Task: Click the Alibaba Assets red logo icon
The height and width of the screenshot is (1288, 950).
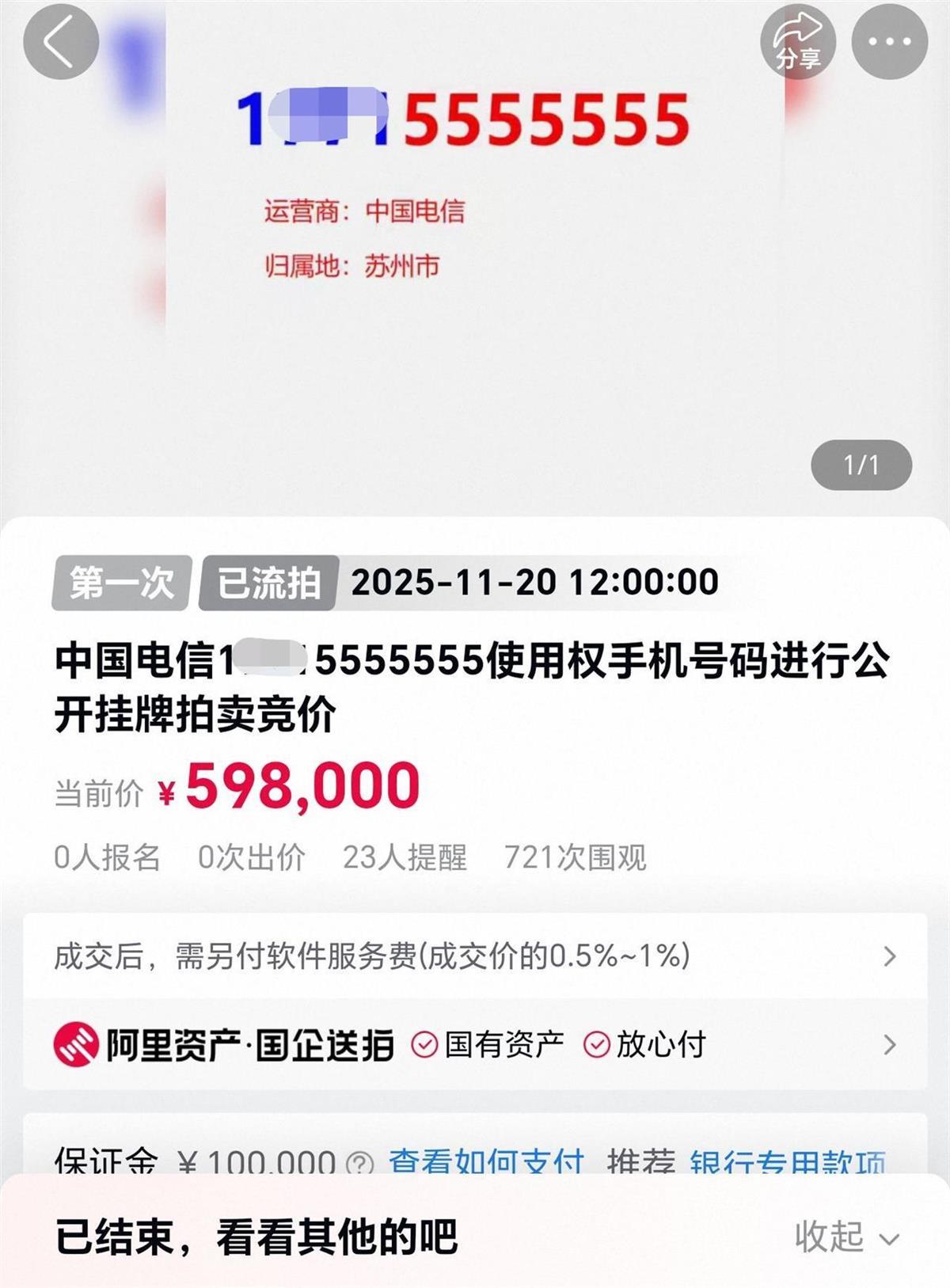Action: (76, 1045)
